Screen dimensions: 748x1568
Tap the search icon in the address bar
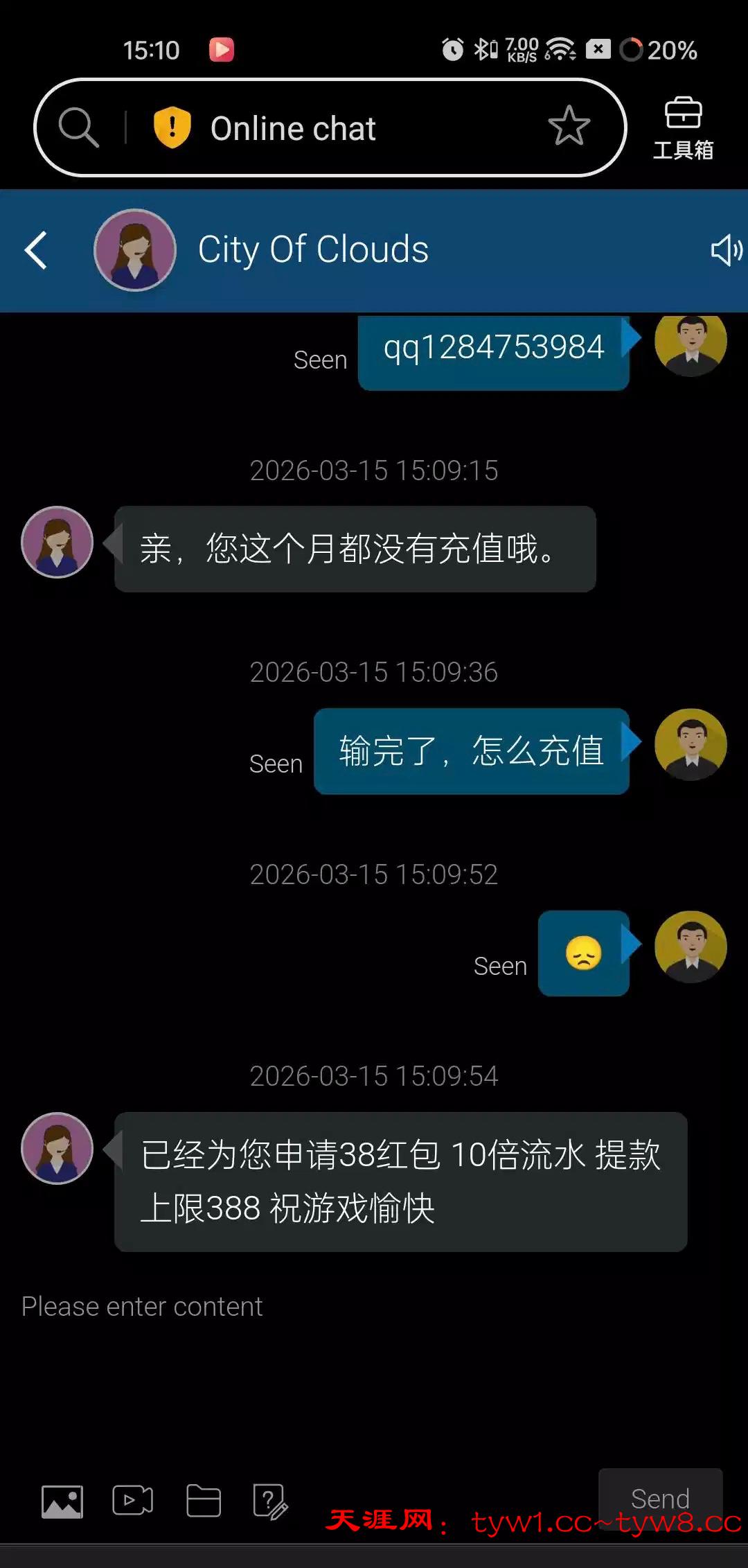coord(78,127)
